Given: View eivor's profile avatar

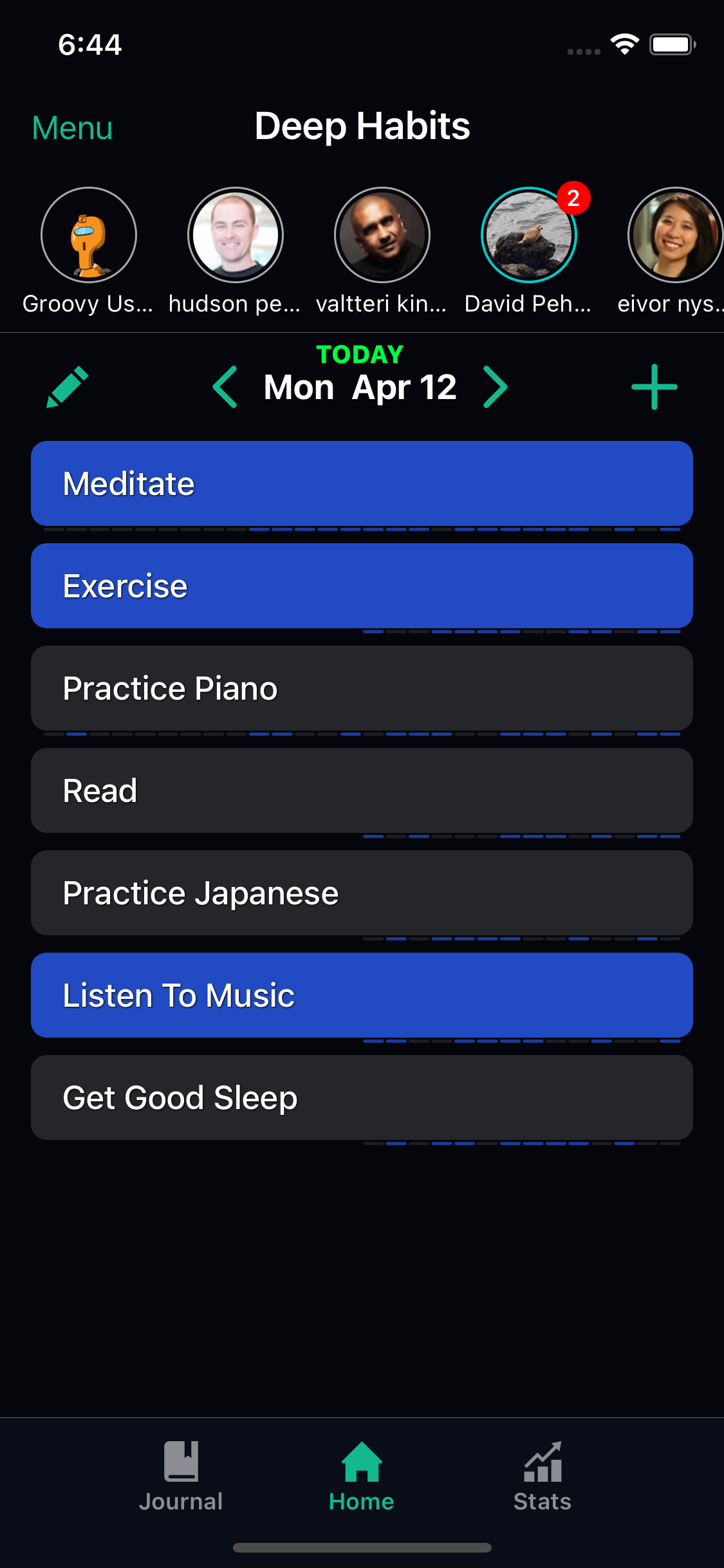Looking at the screenshot, I should point(674,235).
